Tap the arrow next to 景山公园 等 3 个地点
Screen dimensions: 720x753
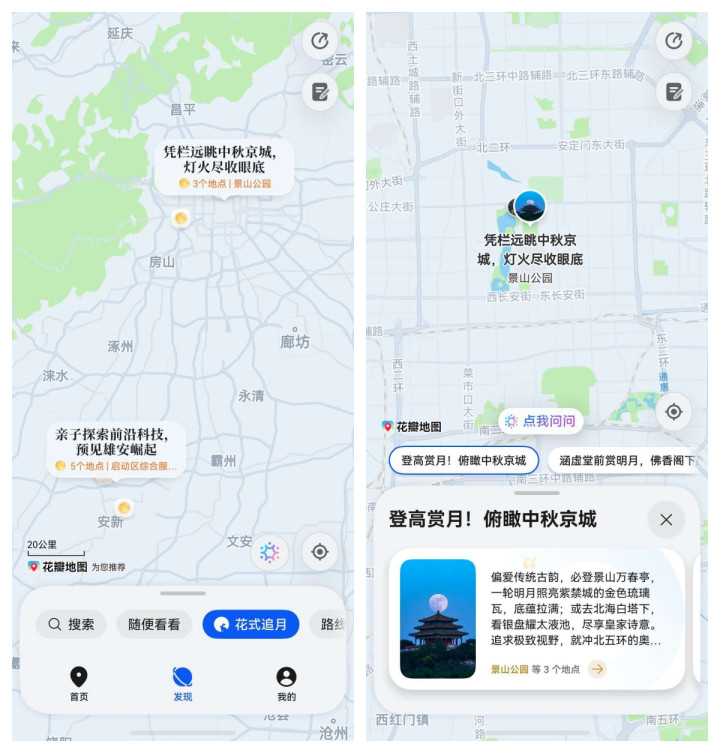(597, 668)
